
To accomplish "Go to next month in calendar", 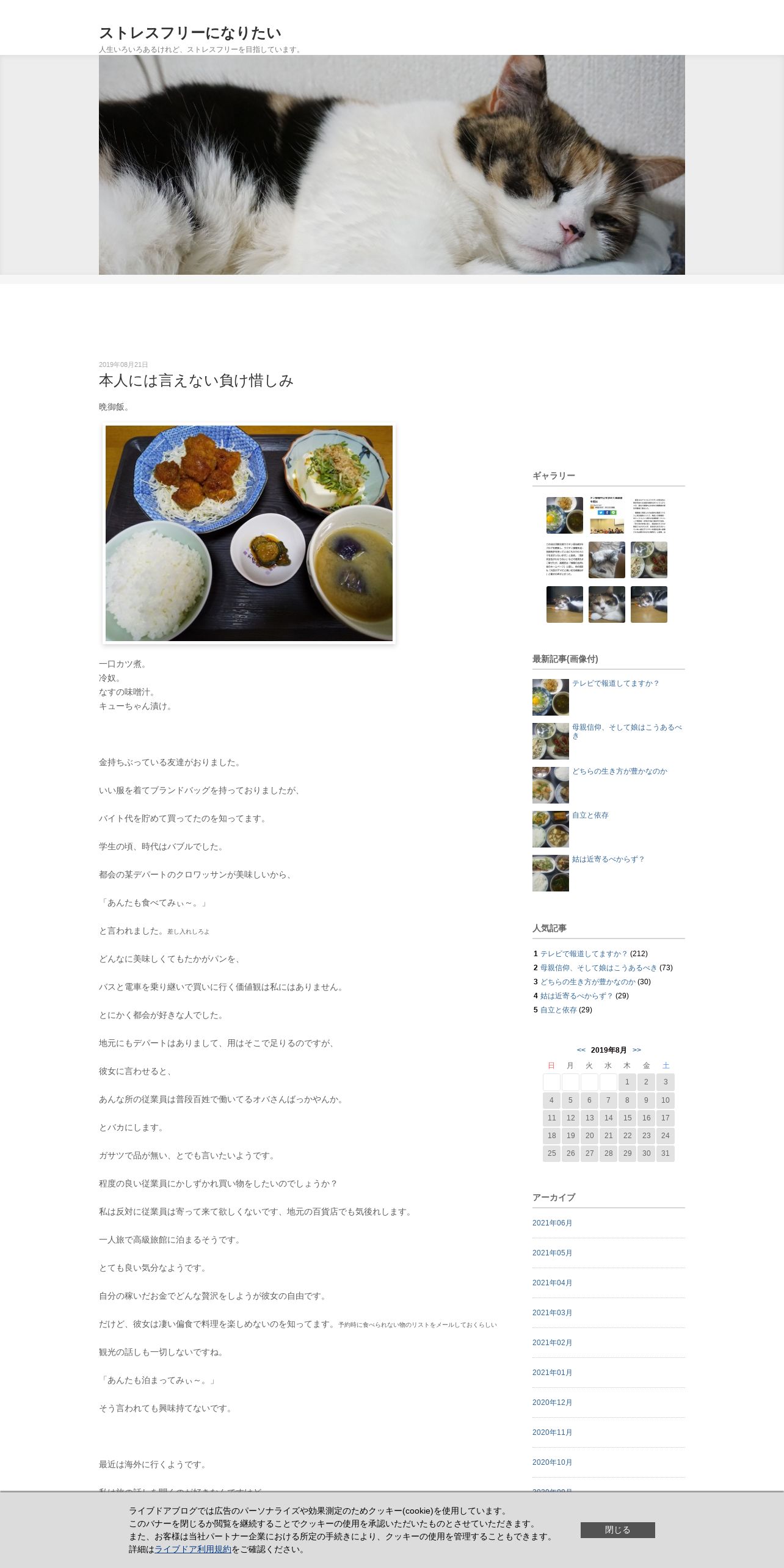I will [x=637, y=1050].
